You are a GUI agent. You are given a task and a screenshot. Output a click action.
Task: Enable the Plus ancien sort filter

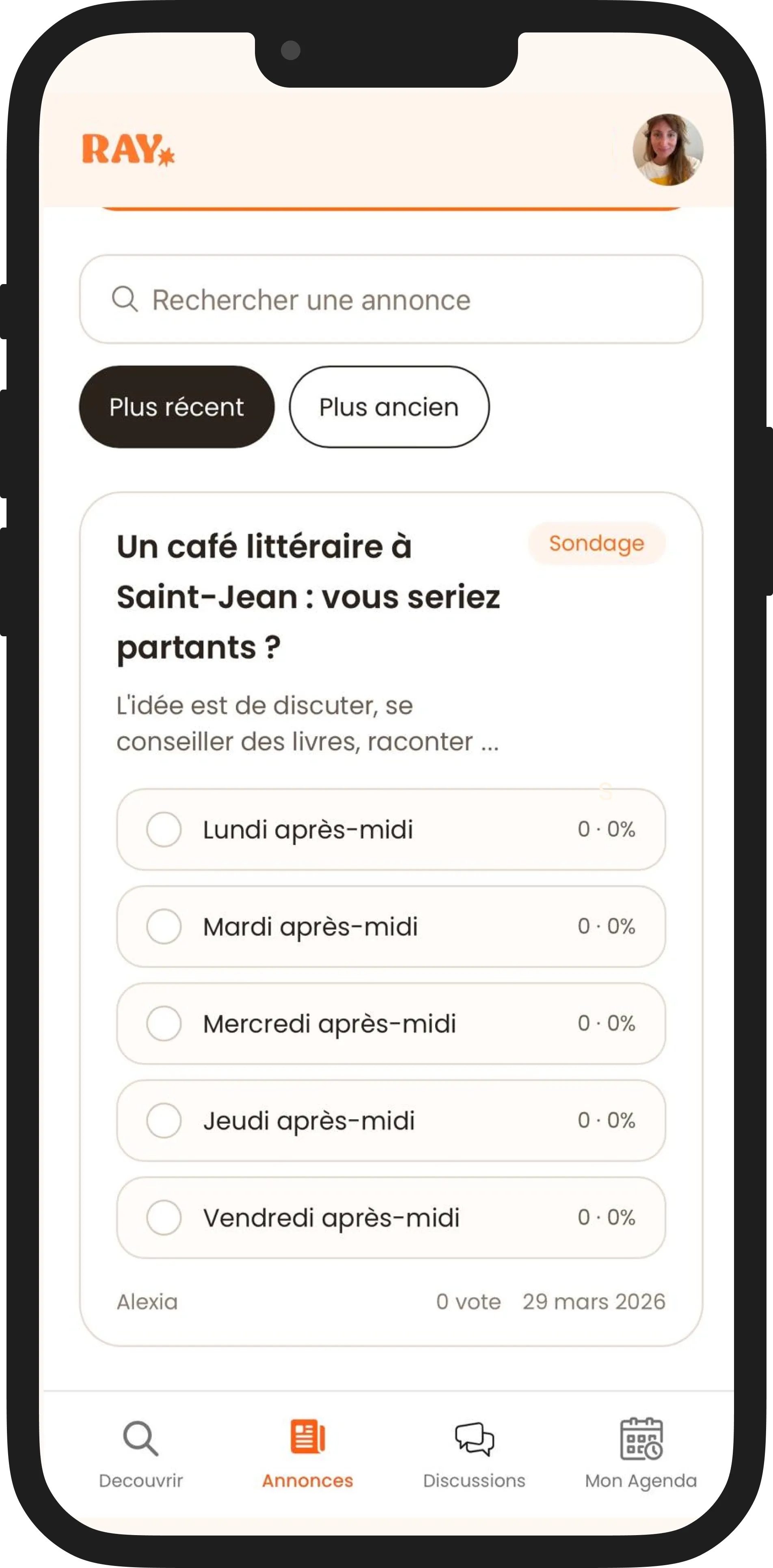coord(388,407)
